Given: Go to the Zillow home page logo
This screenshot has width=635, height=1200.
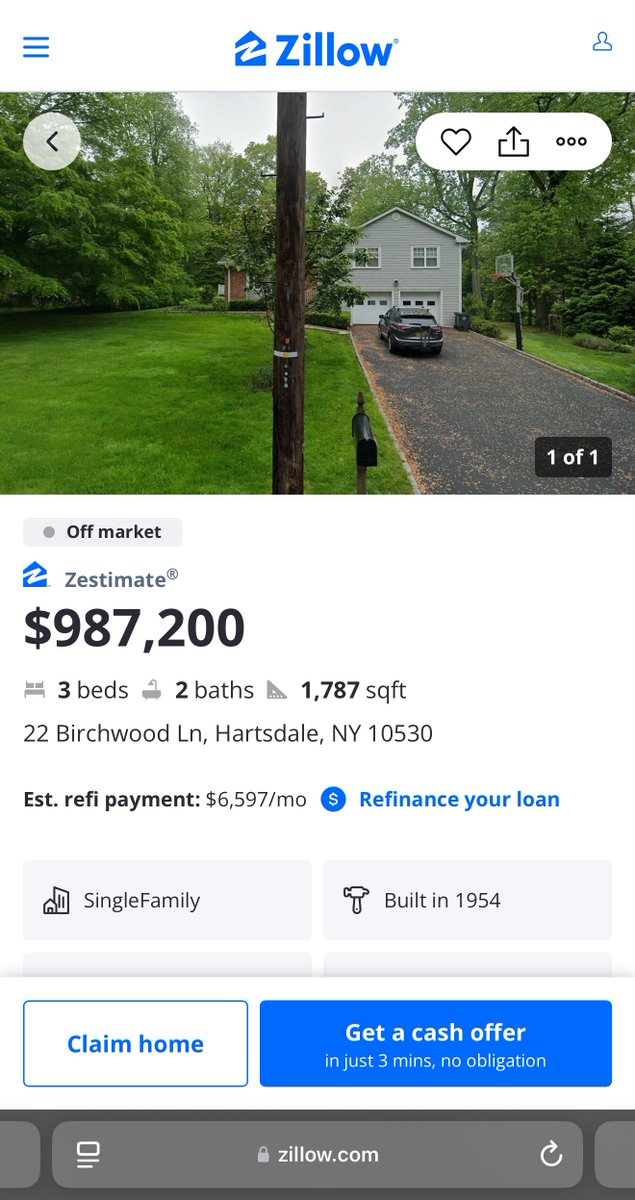Looking at the screenshot, I should [317, 48].
